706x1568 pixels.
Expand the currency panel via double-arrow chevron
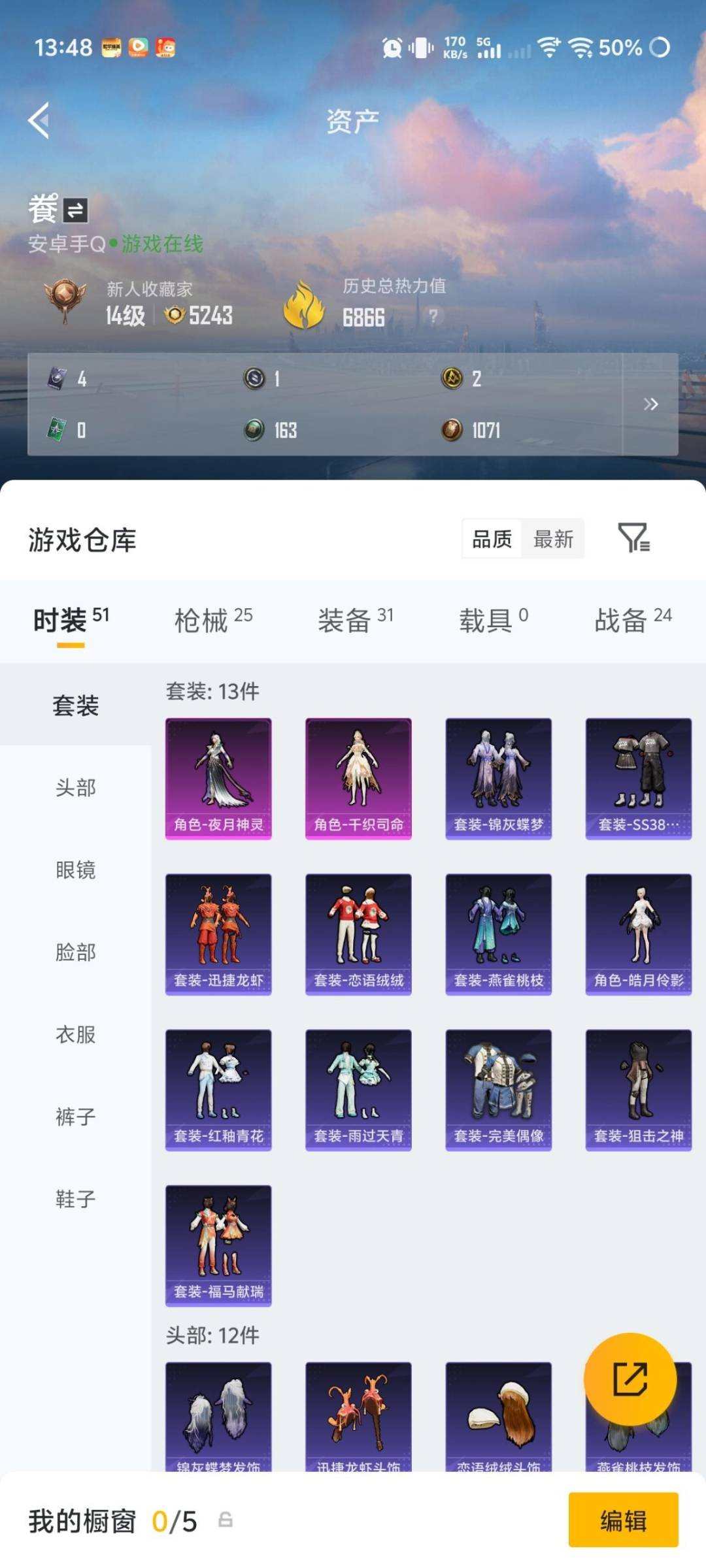click(x=651, y=404)
